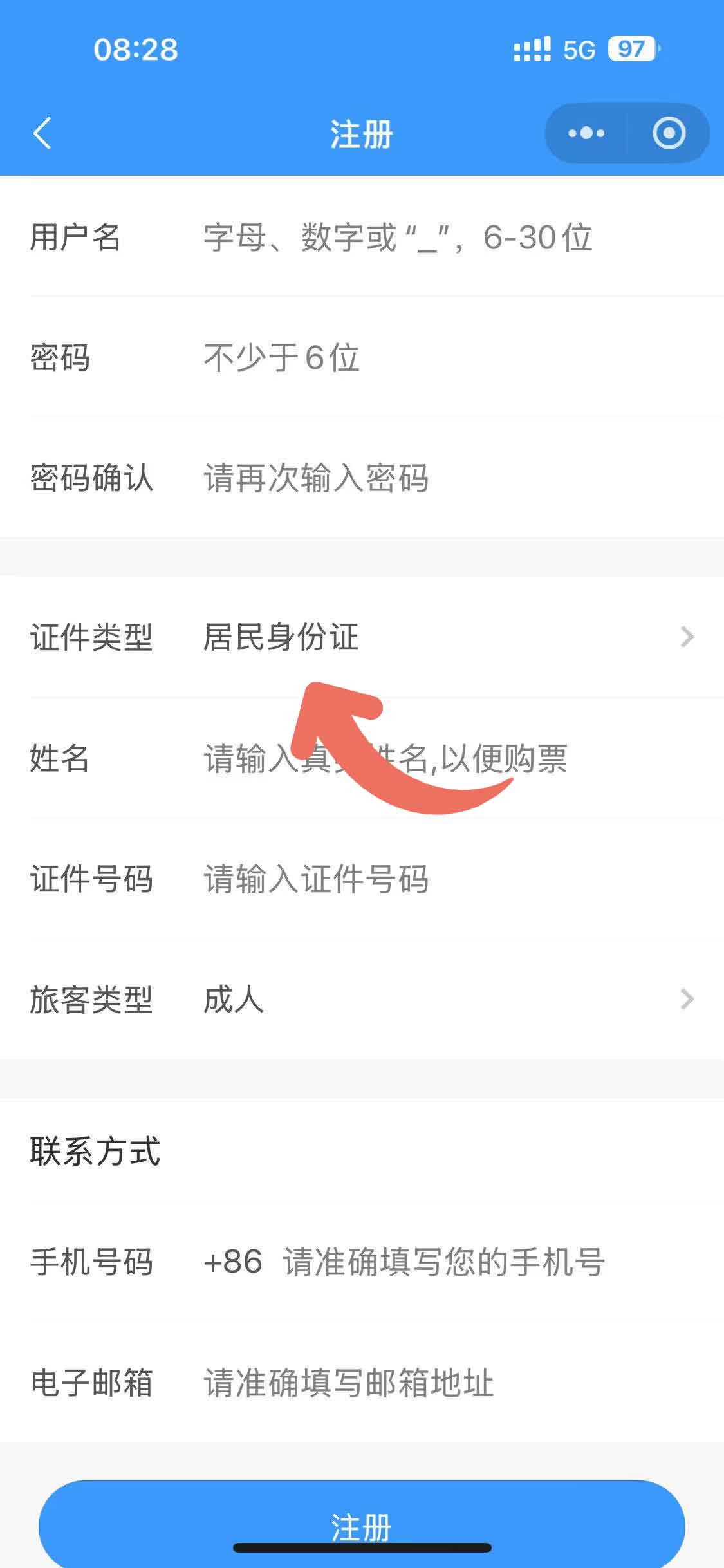Viewport: 724px width, 1568px height.
Task: Open the 证件类型 ID type picker
Action: 362,637
